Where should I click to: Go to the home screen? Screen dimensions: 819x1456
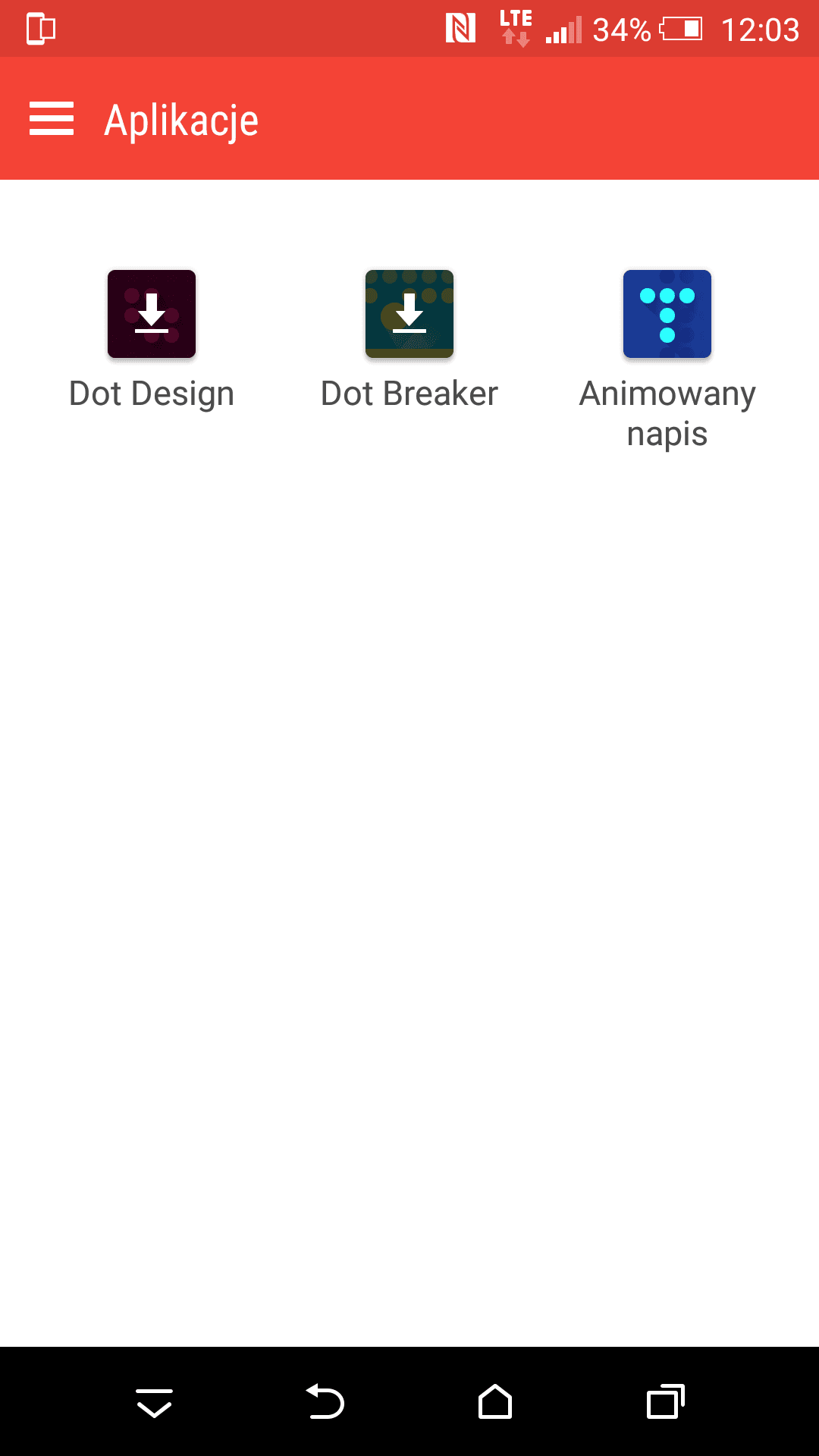point(495,1401)
